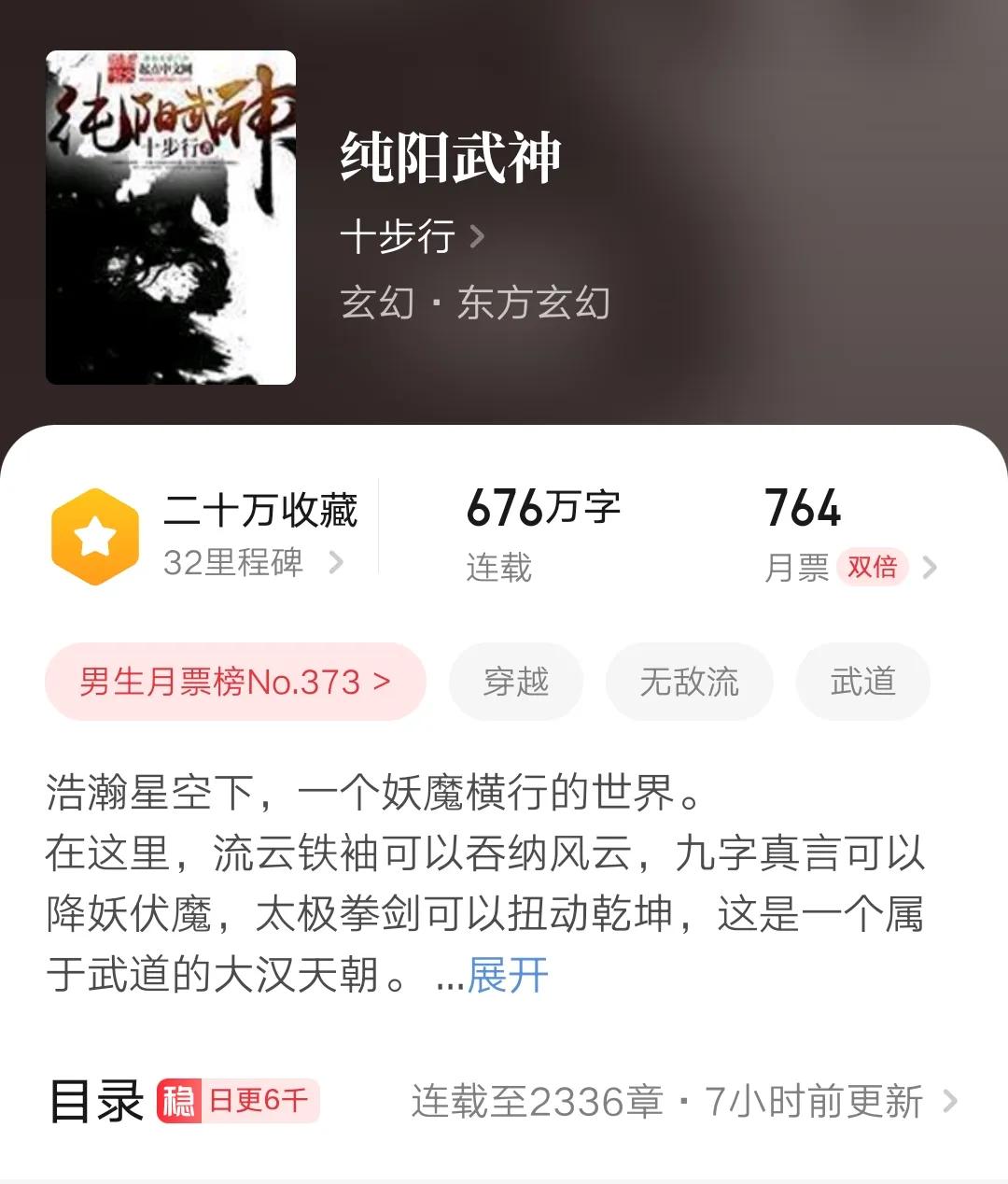
Task: Expand the author 十步行 profile chevron
Action: tap(477, 237)
